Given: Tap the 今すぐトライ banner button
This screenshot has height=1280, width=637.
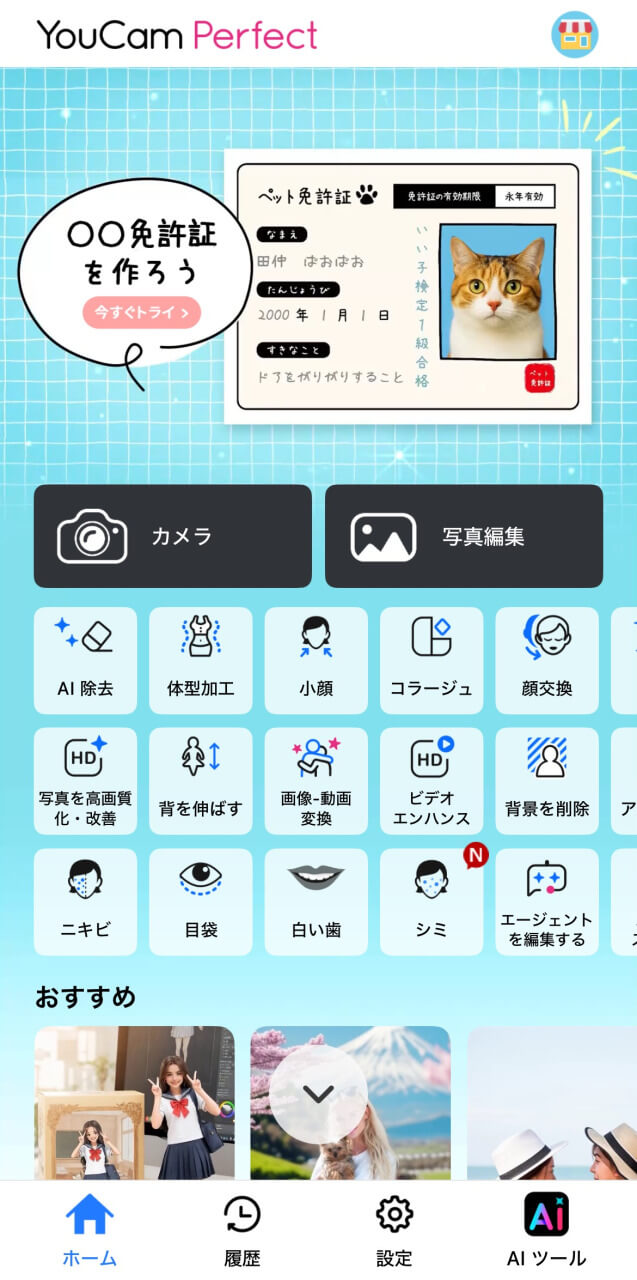Looking at the screenshot, I should (x=142, y=312).
